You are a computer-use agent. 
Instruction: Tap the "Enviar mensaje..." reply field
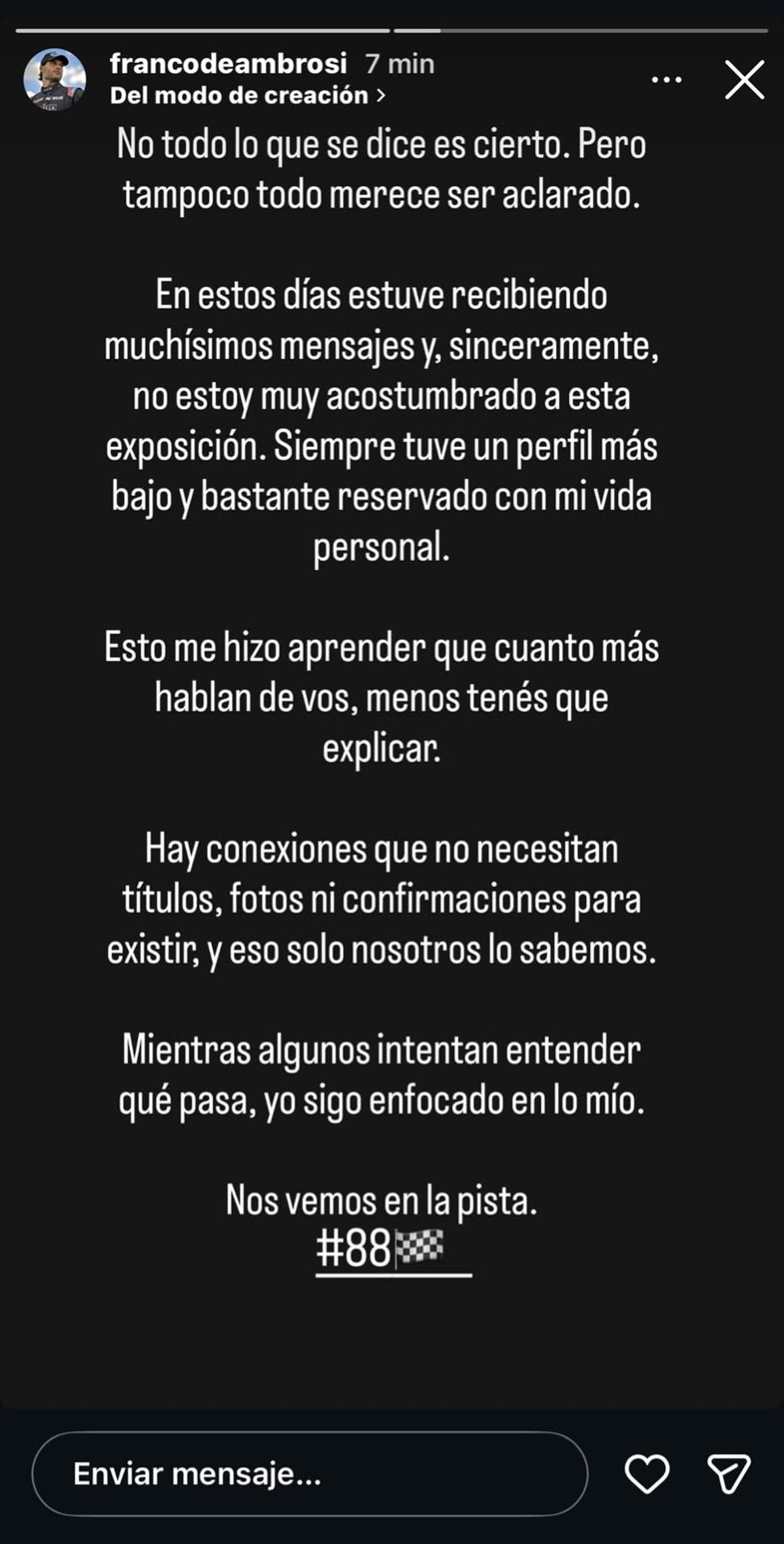pyautogui.click(x=310, y=1473)
